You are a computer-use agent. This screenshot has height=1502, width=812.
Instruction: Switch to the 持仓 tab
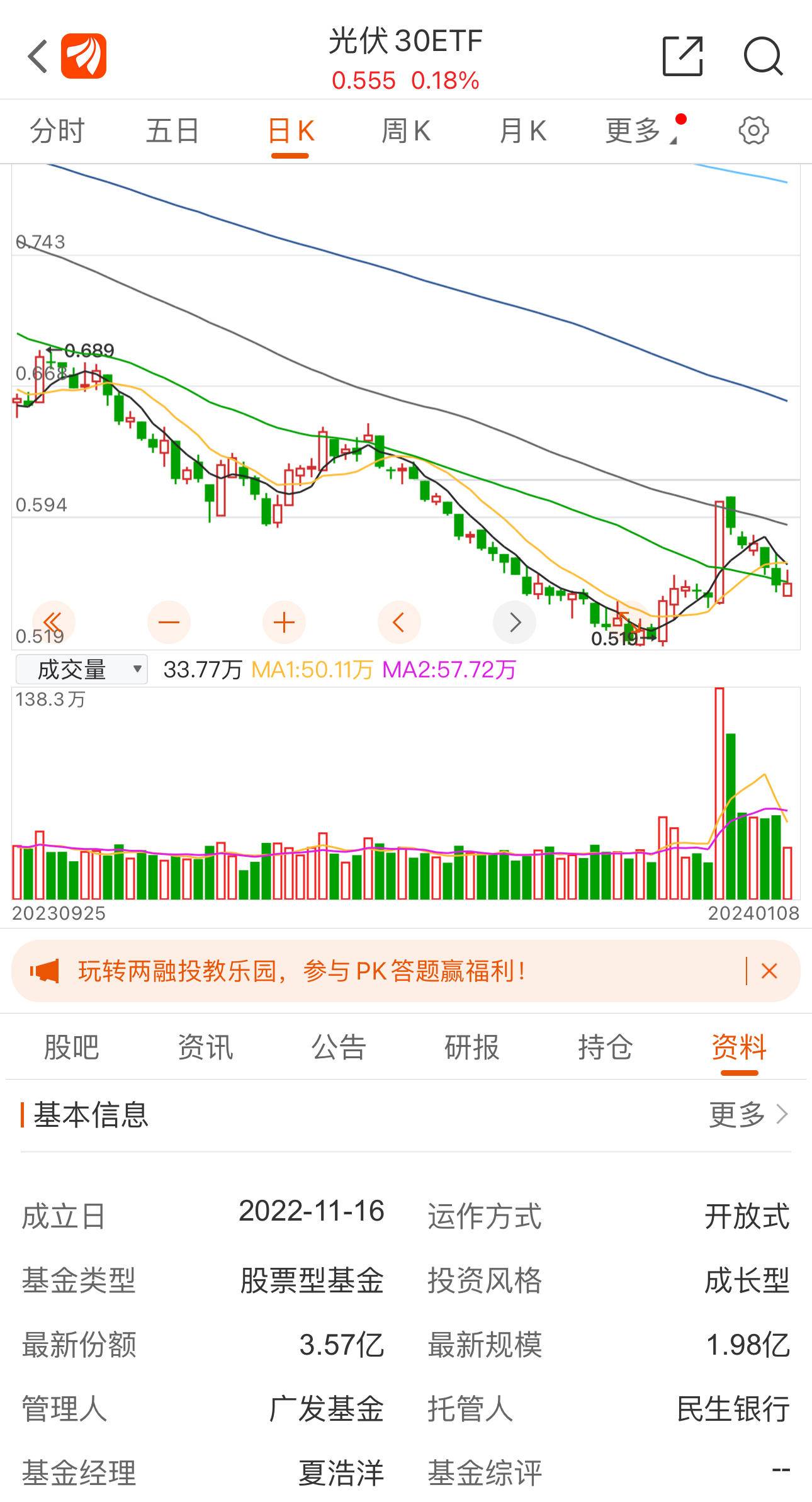tap(606, 1046)
